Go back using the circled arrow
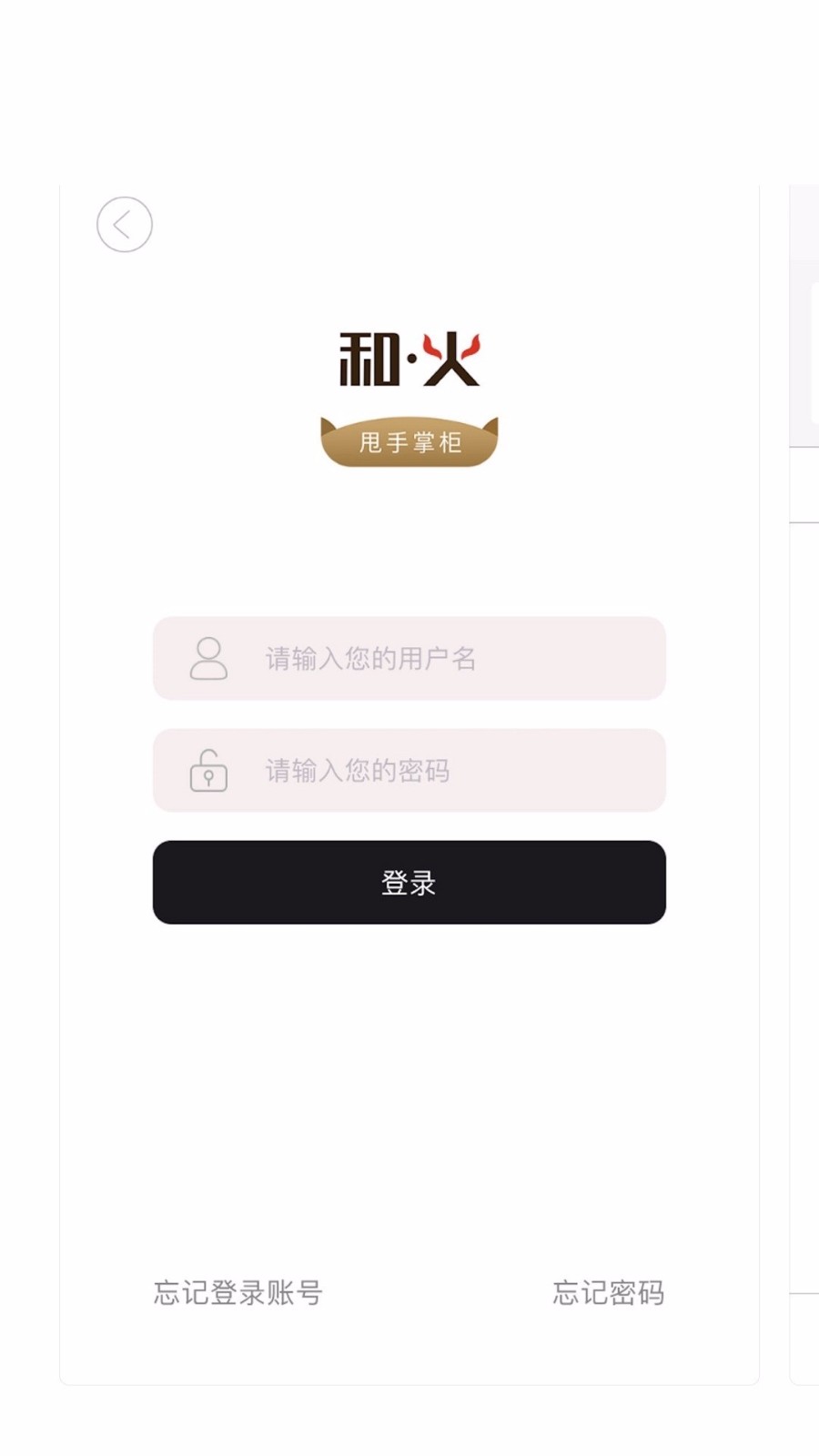 [x=125, y=225]
